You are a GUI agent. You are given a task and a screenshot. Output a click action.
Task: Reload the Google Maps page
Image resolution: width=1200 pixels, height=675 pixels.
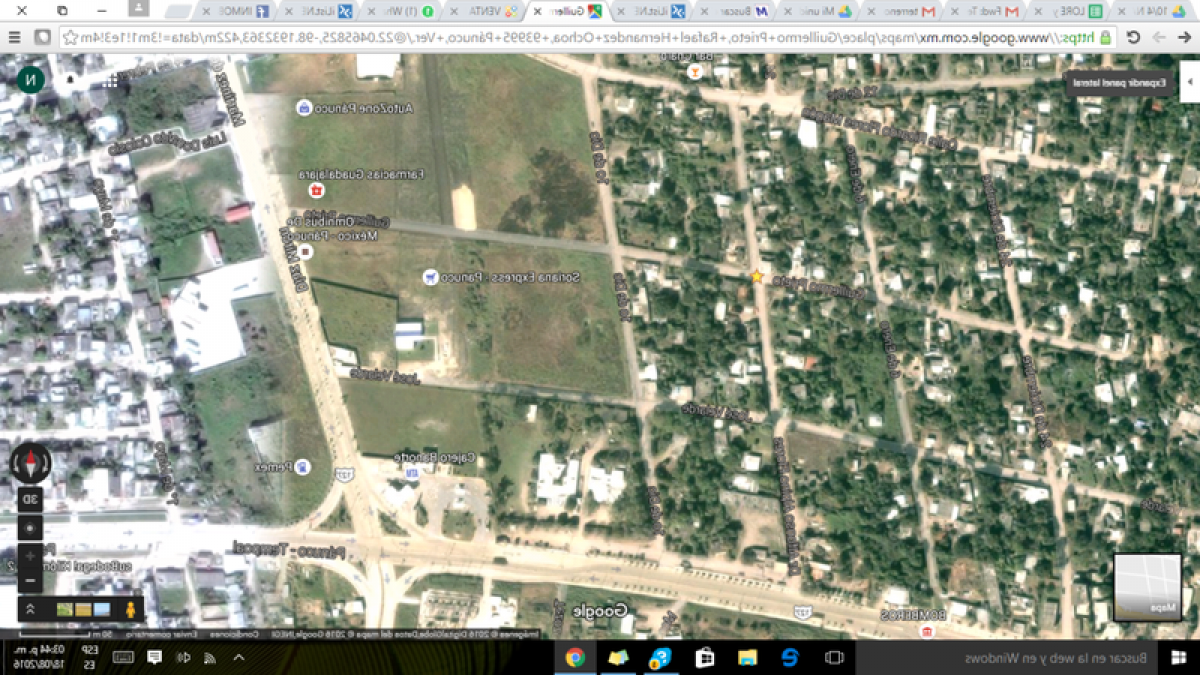point(1133,37)
